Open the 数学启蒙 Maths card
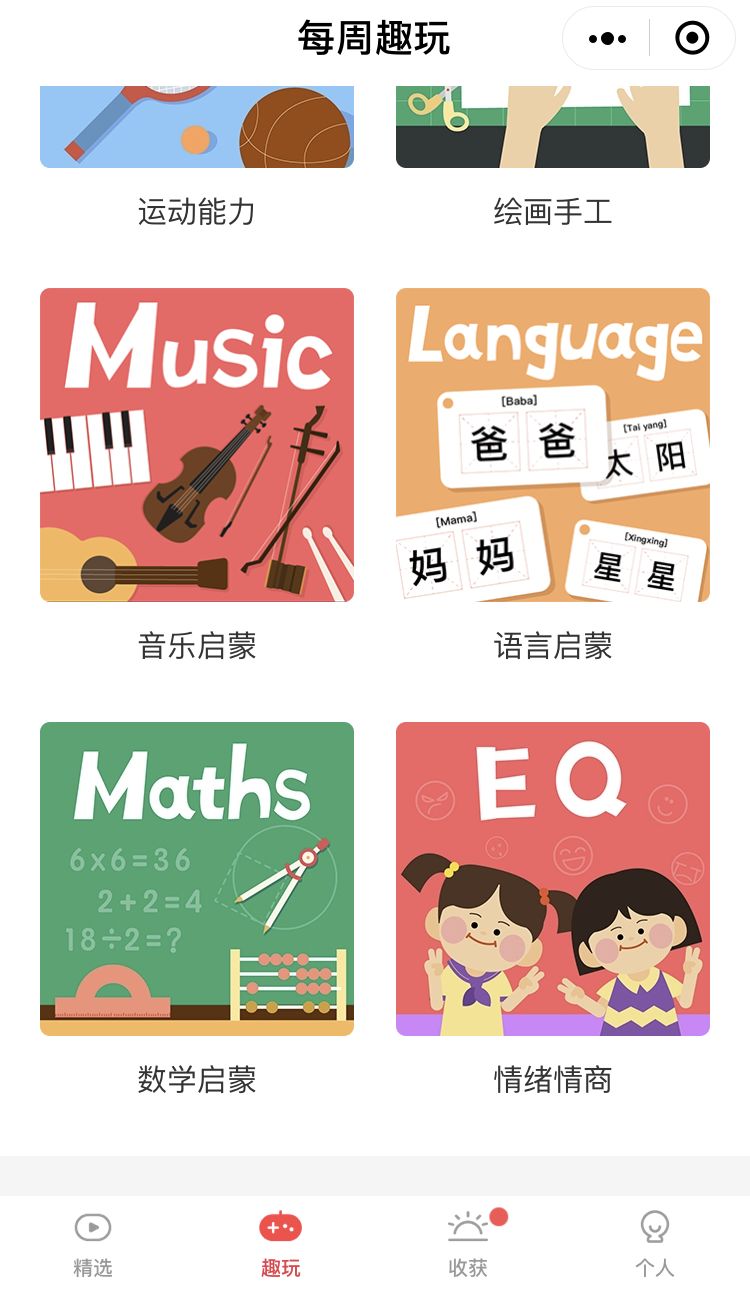The image size is (750, 1291). pyautogui.click(x=197, y=879)
